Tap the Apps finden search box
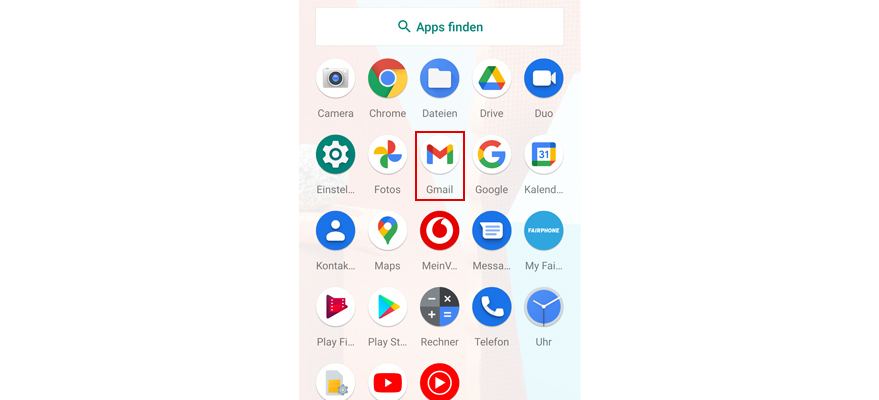 [x=439, y=27]
